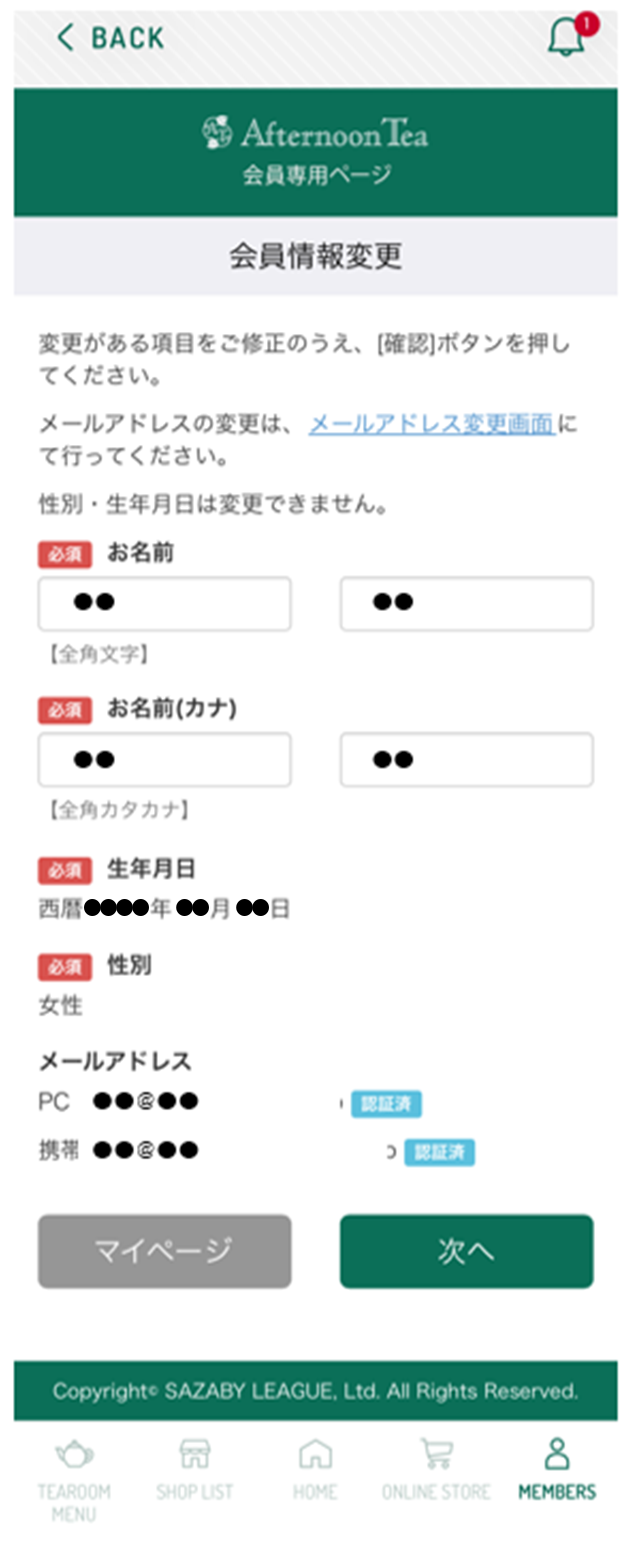Viewport: 640px width, 1545px height.
Task: Go to the Home tab
Action: click(315, 1470)
